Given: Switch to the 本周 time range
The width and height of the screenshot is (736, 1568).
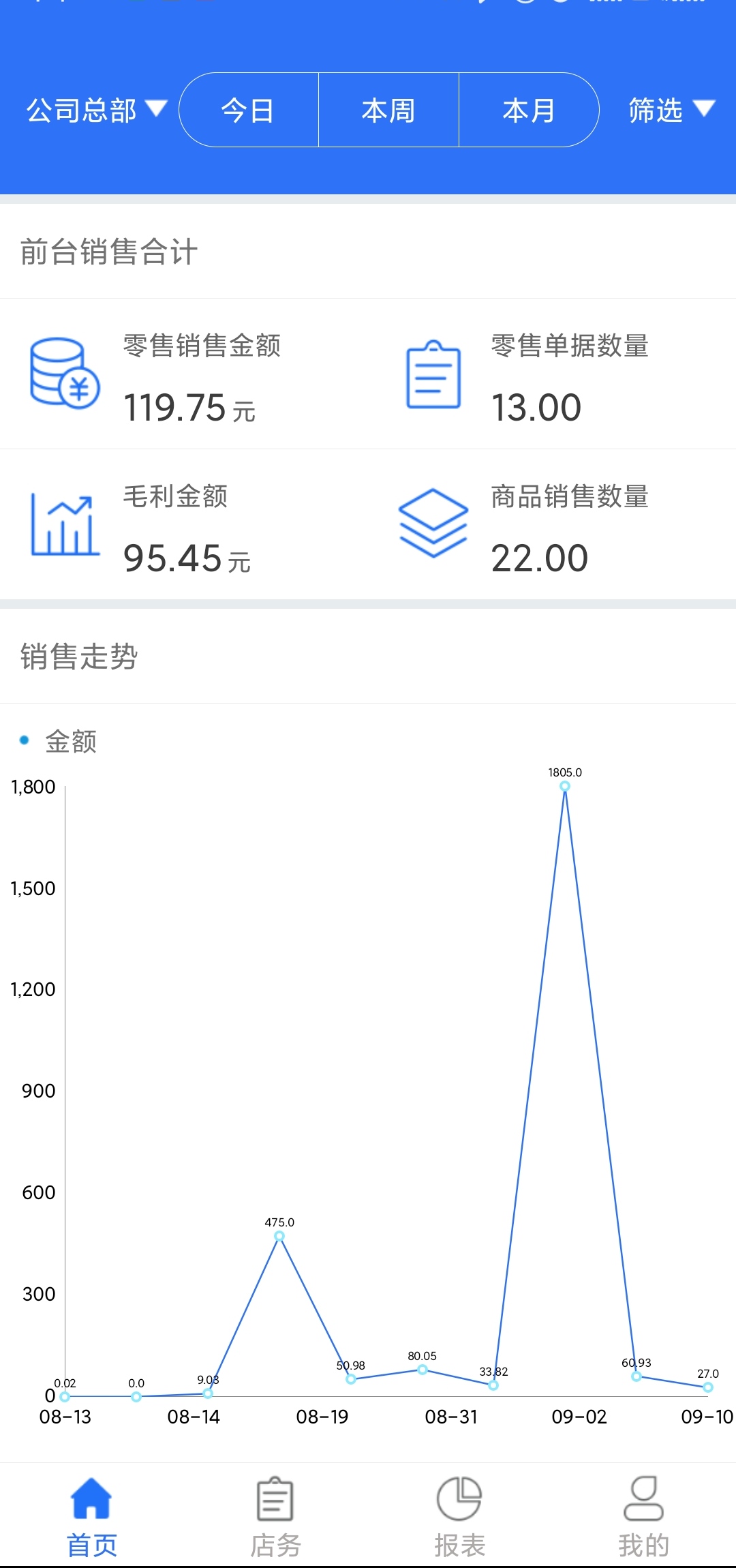Looking at the screenshot, I should click(x=388, y=110).
